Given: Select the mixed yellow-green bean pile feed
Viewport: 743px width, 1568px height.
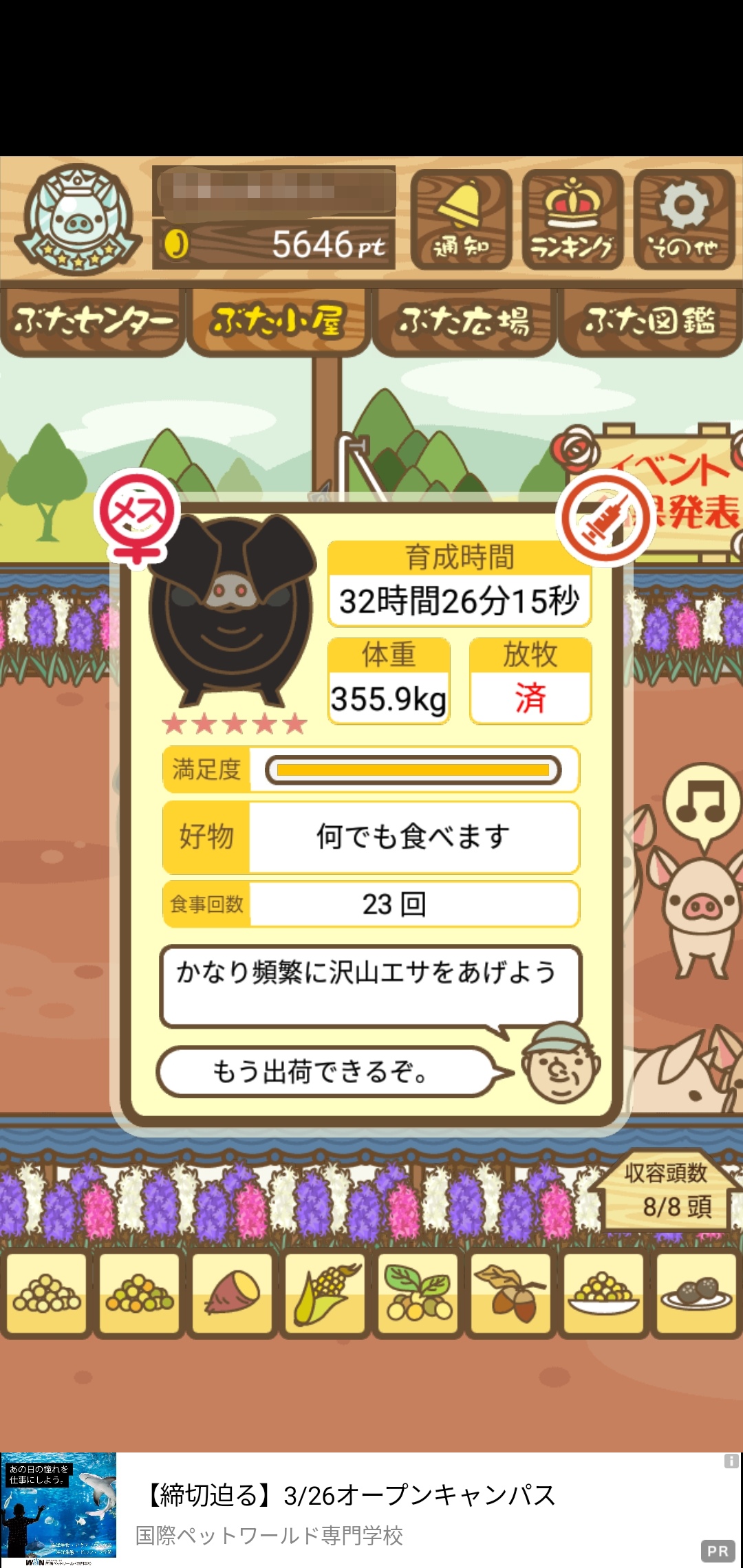Looking at the screenshot, I should 139,1294.
